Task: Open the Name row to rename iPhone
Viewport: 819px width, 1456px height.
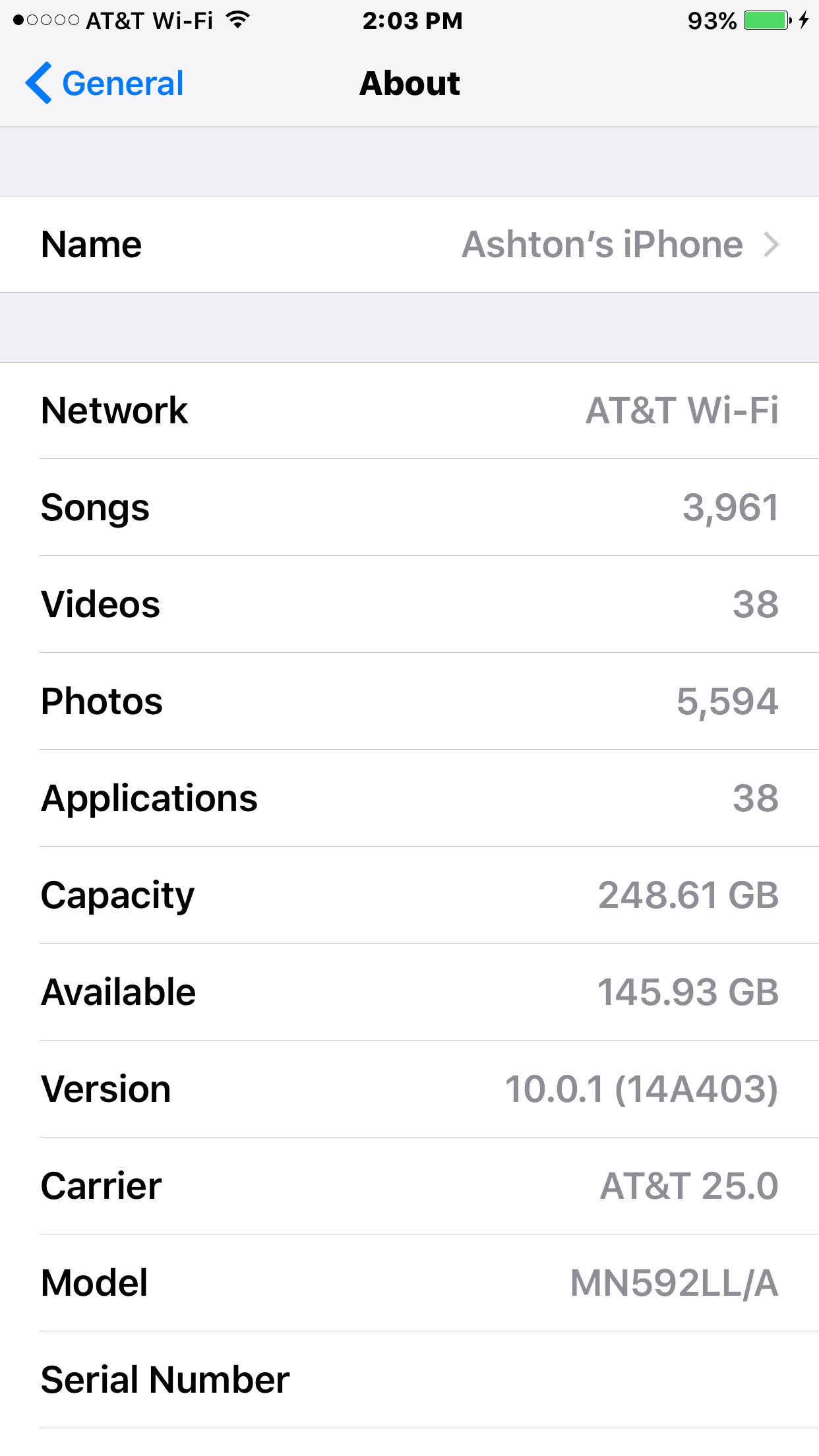Action: click(409, 245)
